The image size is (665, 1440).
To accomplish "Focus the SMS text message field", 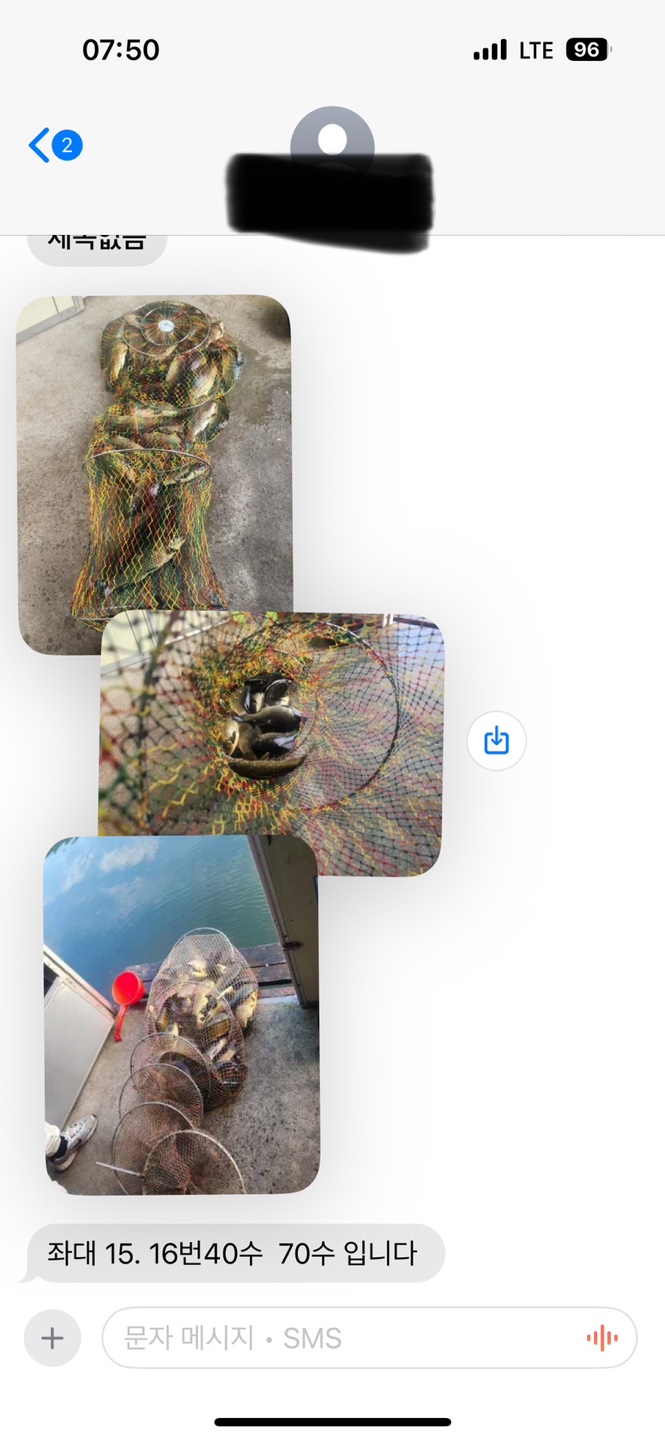I will point(340,1338).
